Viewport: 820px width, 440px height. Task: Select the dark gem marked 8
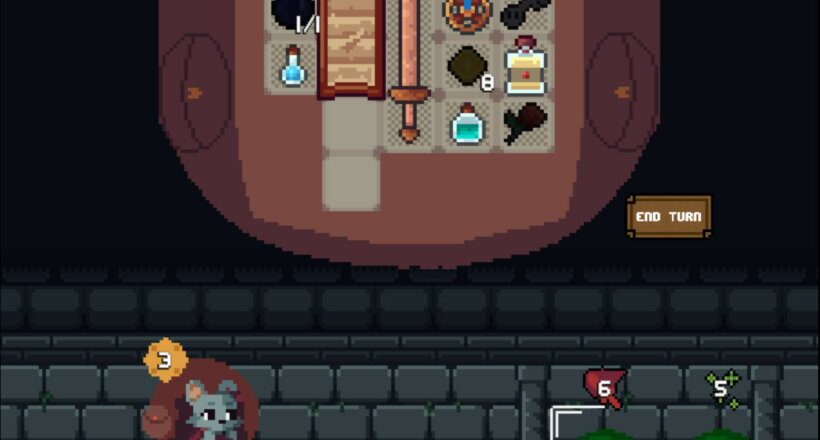tap(467, 68)
